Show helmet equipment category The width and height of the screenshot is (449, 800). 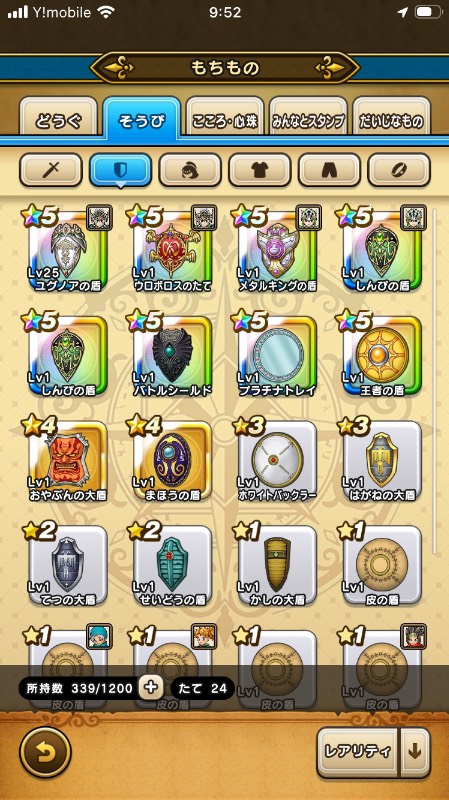pos(190,170)
